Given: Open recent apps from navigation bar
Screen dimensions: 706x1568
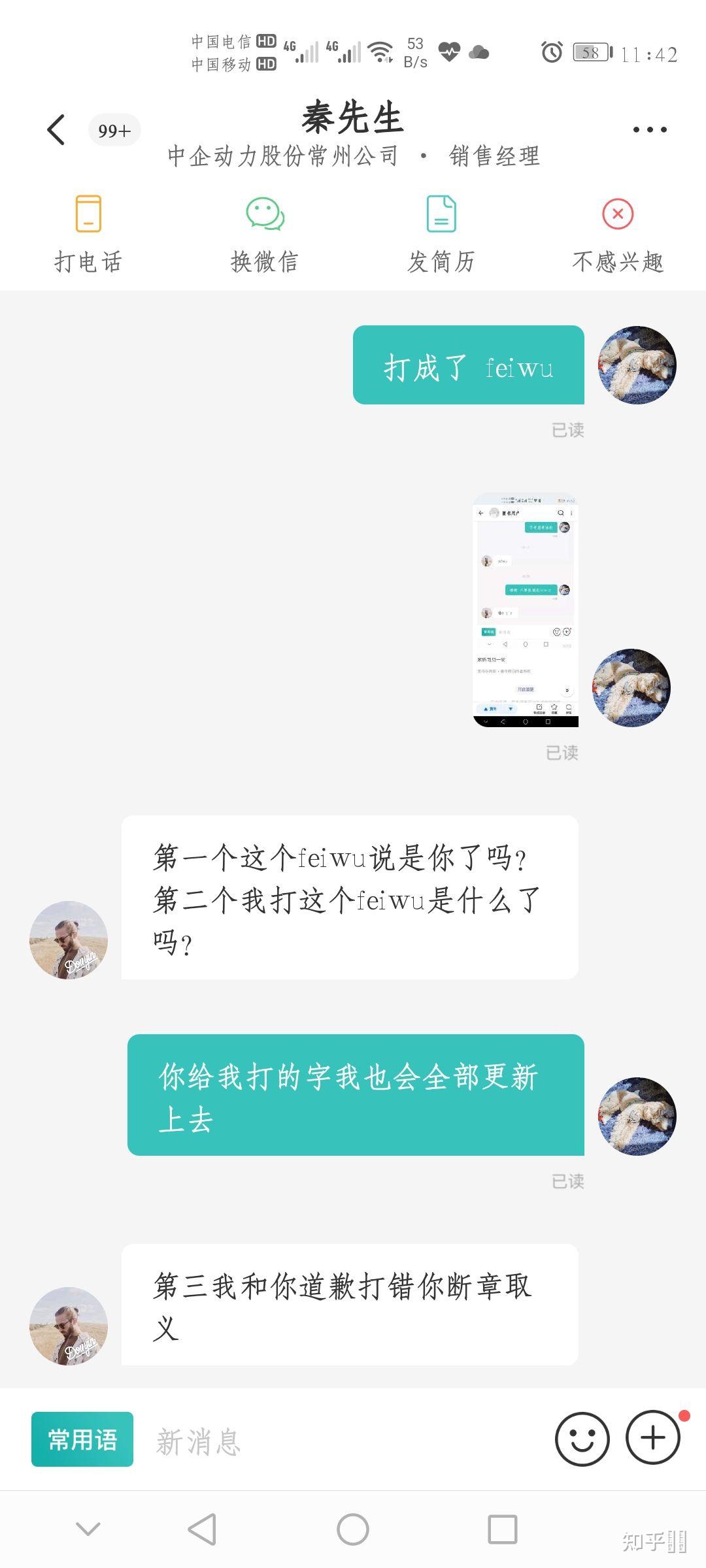Looking at the screenshot, I should click(x=502, y=1529).
